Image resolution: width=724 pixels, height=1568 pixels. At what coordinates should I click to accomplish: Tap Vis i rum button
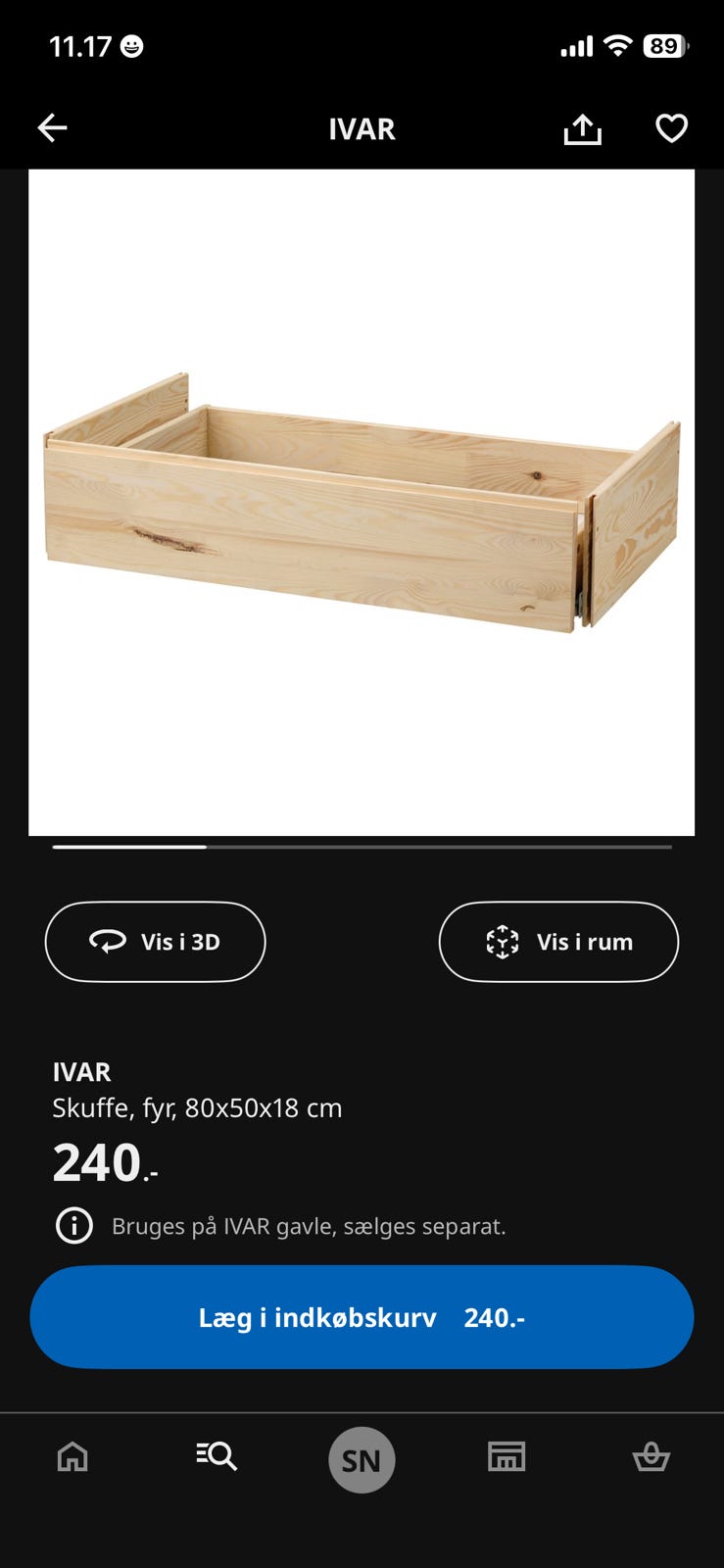558,942
